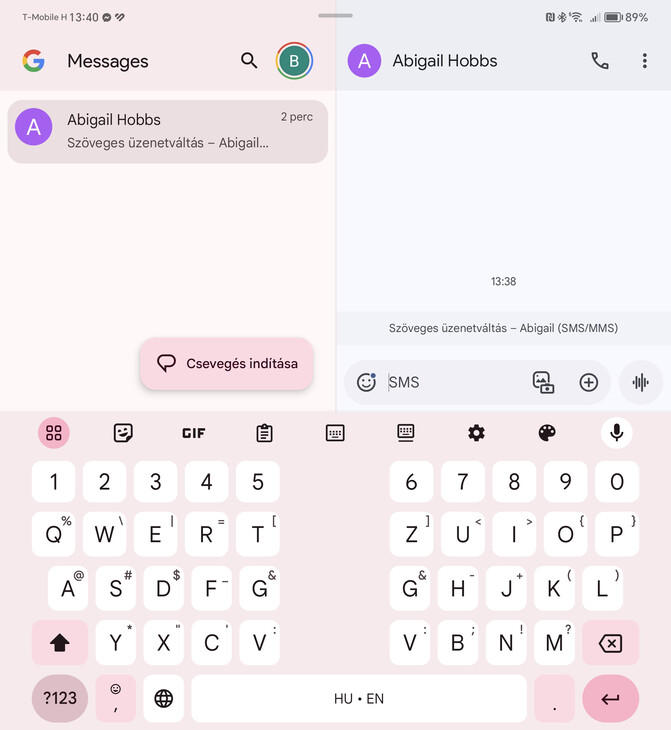Switch keyboard language with globe key
Image resolution: width=671 pixels, height=730 pixels.
(164, 698)
